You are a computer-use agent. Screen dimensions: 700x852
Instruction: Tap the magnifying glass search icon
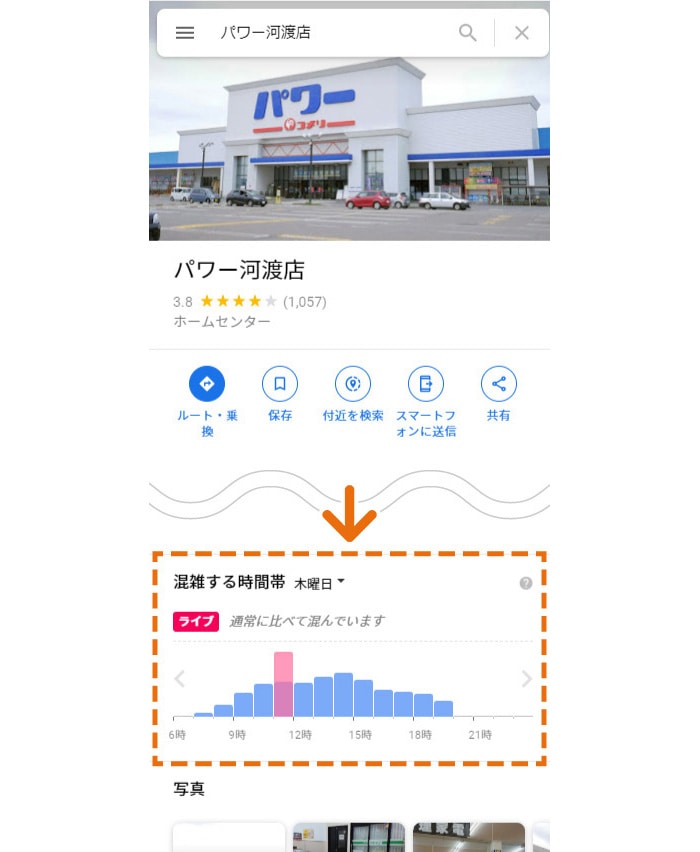coord(468,33)
